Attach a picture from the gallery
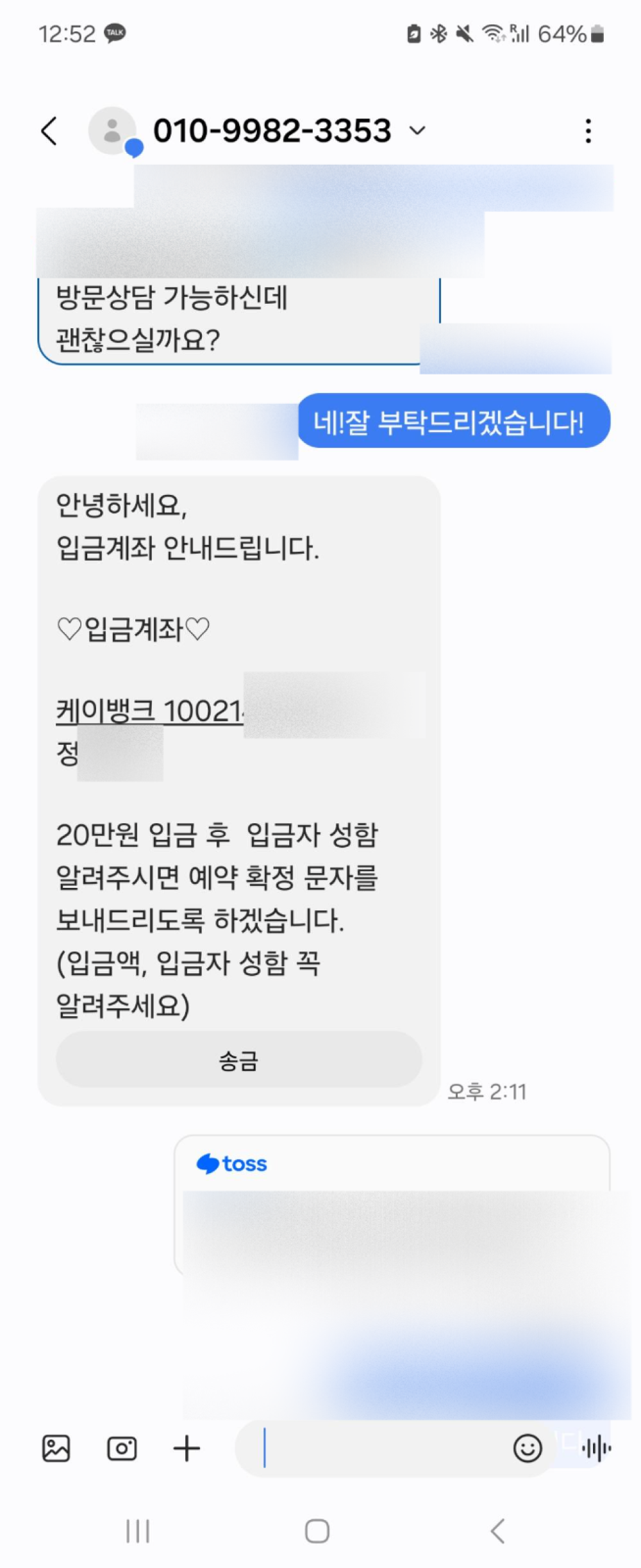The image size is (641, 1568). click(56, 1448)
